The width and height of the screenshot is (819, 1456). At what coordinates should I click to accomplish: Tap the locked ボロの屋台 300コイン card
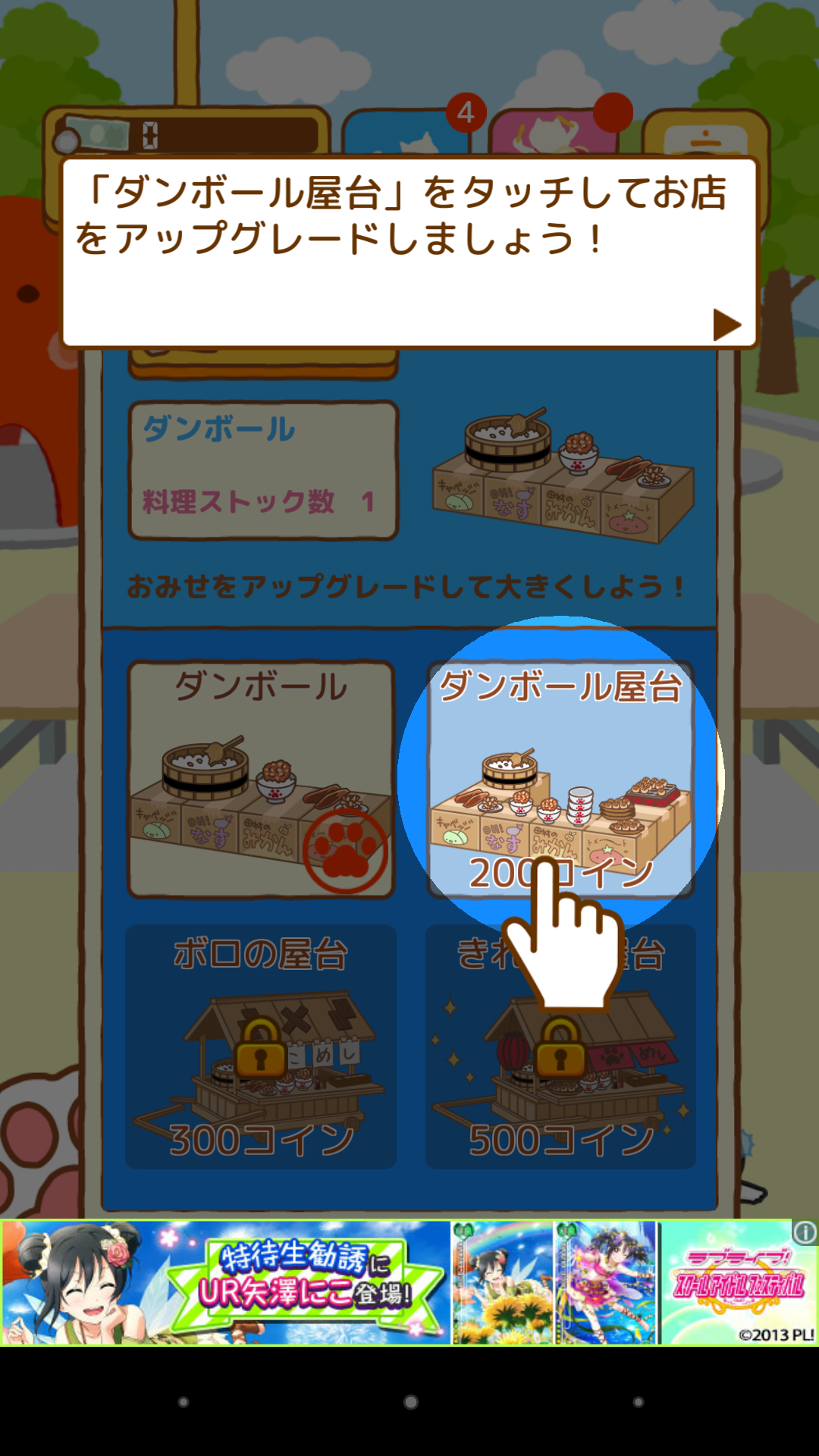pos(261,1046)
